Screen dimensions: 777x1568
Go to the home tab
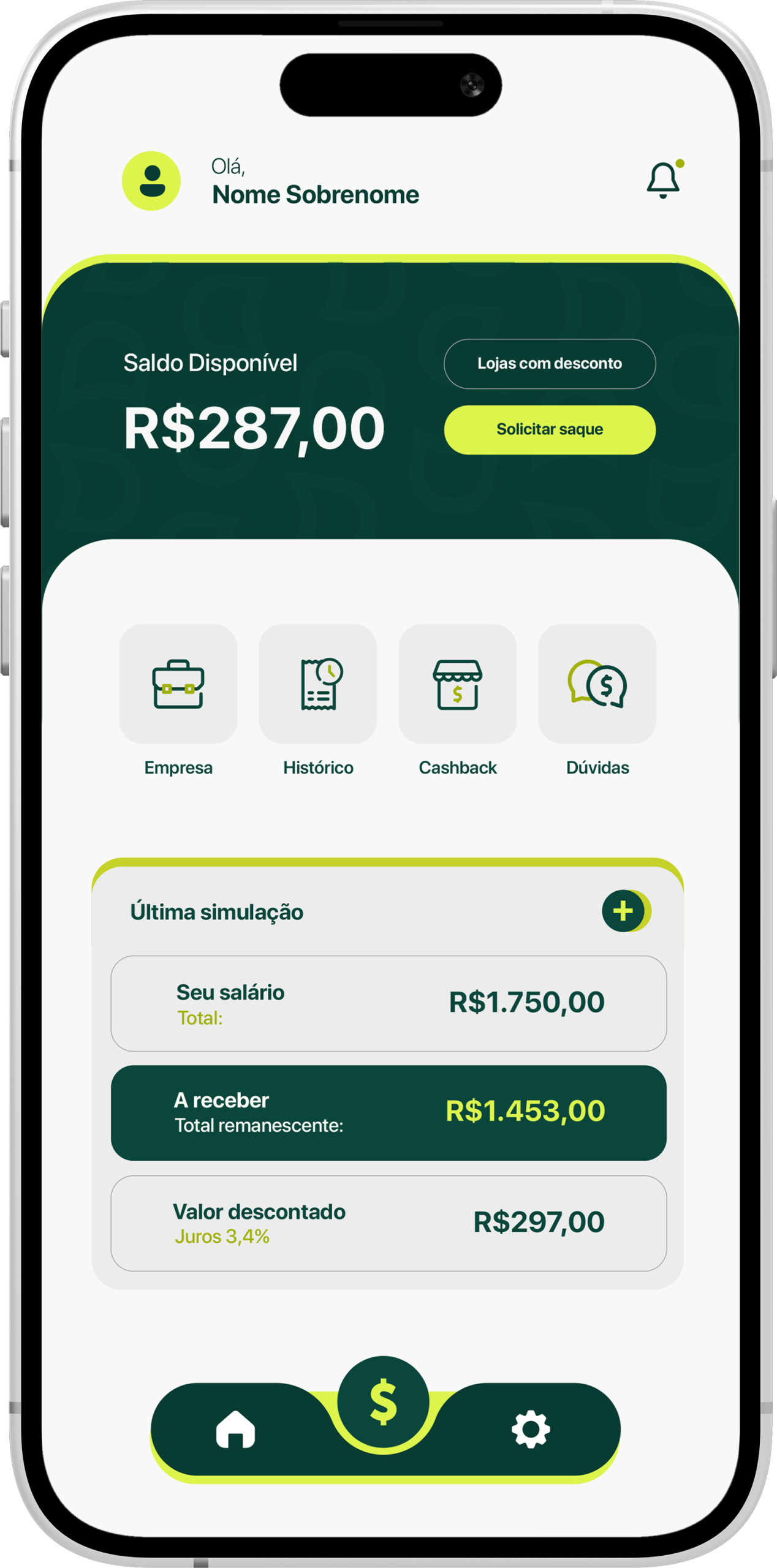(235, 1430)
